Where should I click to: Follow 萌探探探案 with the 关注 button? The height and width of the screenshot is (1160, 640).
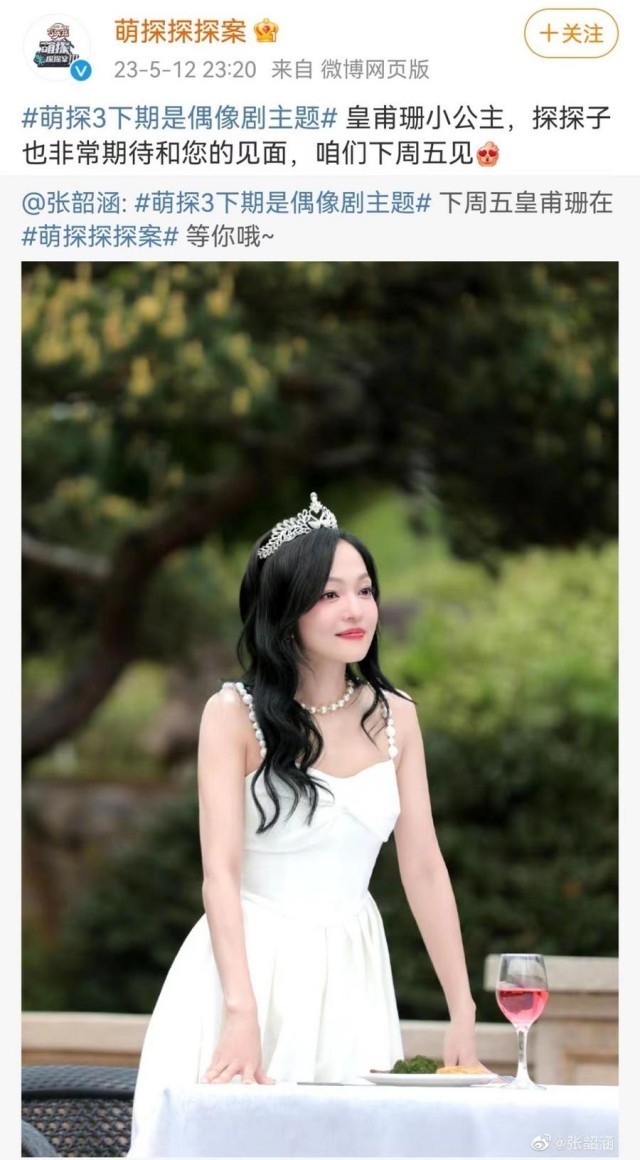point(571,33)
